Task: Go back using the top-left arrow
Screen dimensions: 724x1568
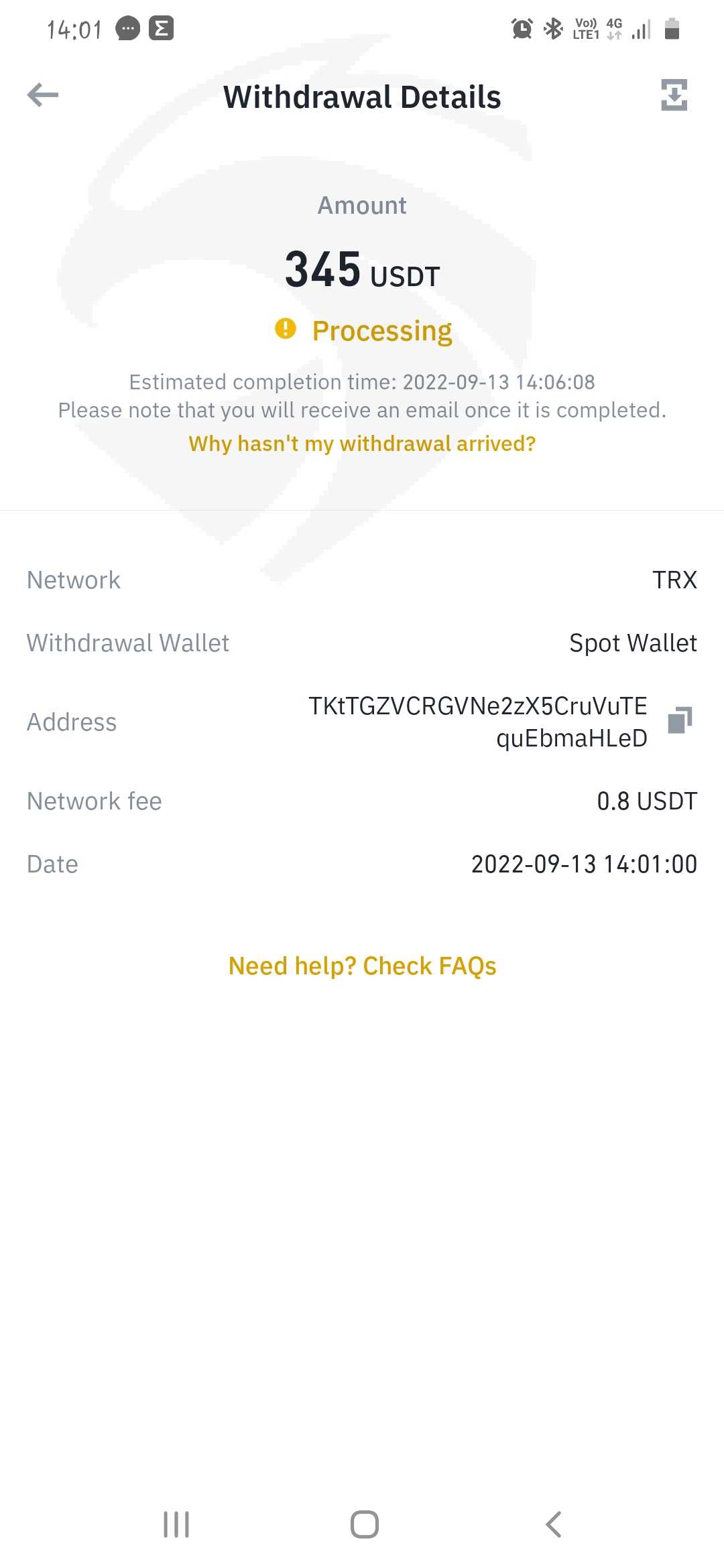Action: click(43, 95)
